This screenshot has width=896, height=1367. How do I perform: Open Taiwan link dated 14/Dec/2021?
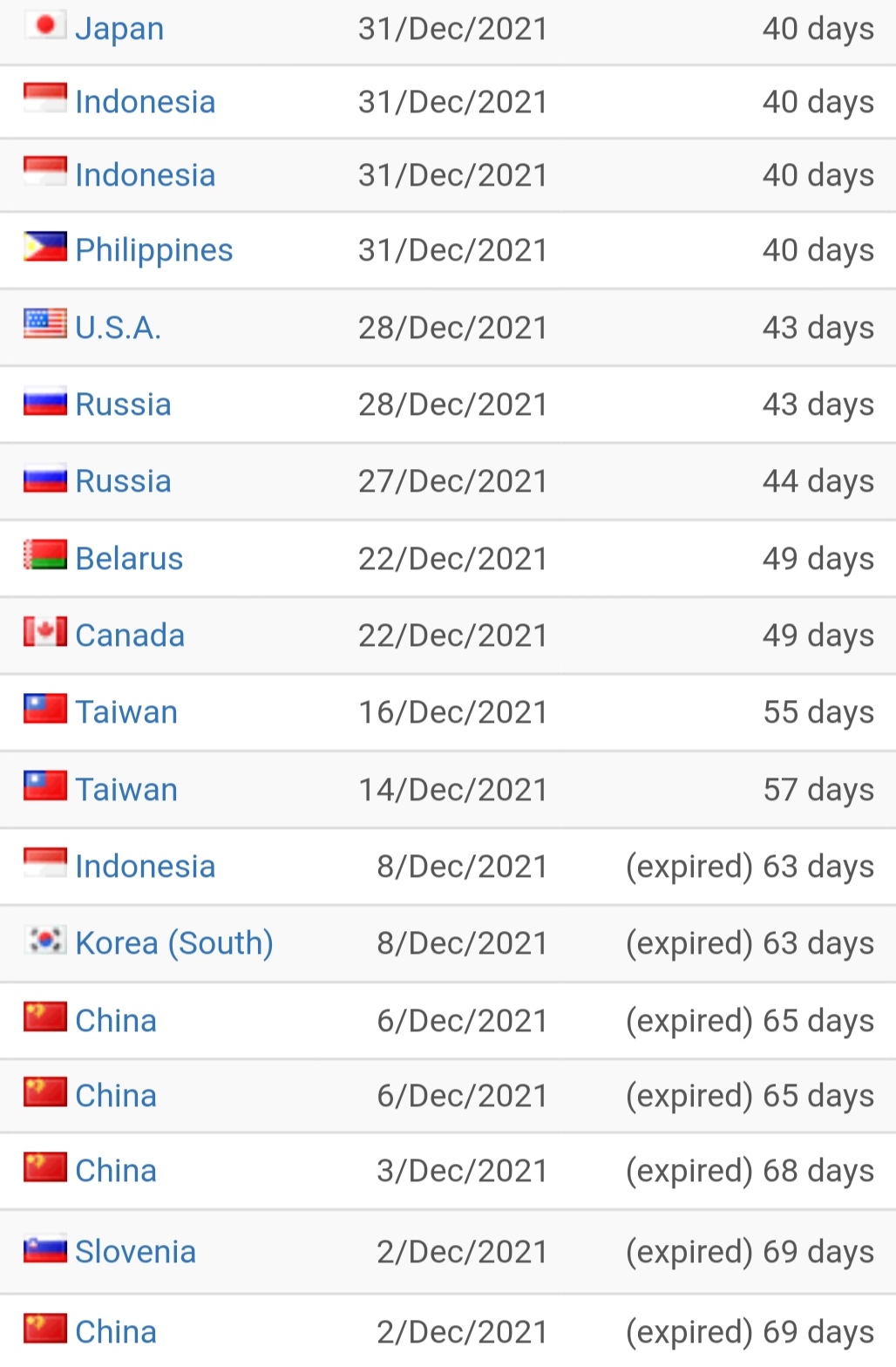point(126,790)
